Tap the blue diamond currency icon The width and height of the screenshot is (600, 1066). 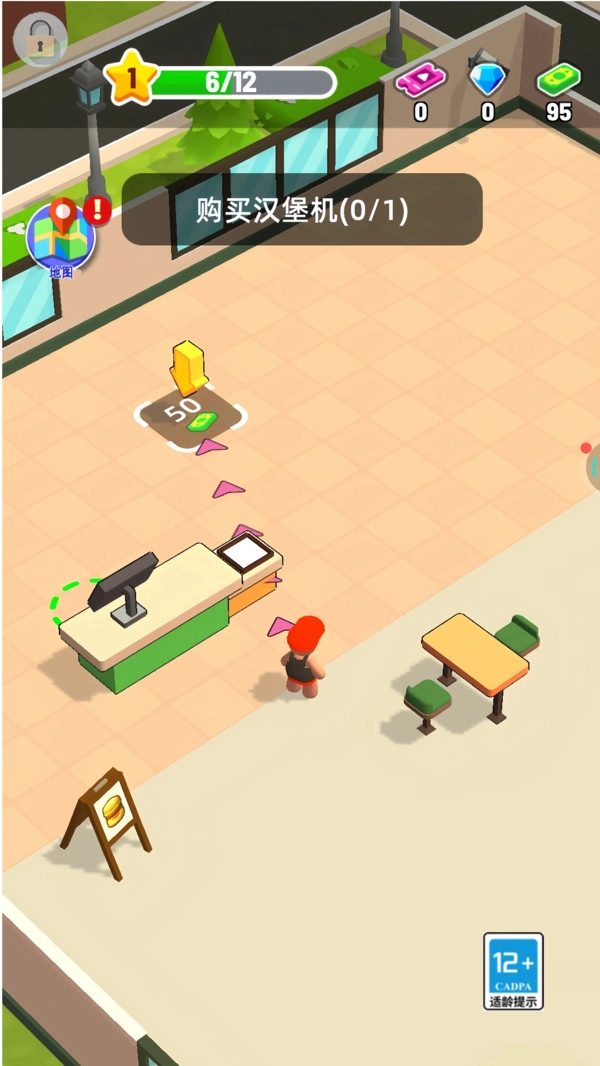click(488, 76)
